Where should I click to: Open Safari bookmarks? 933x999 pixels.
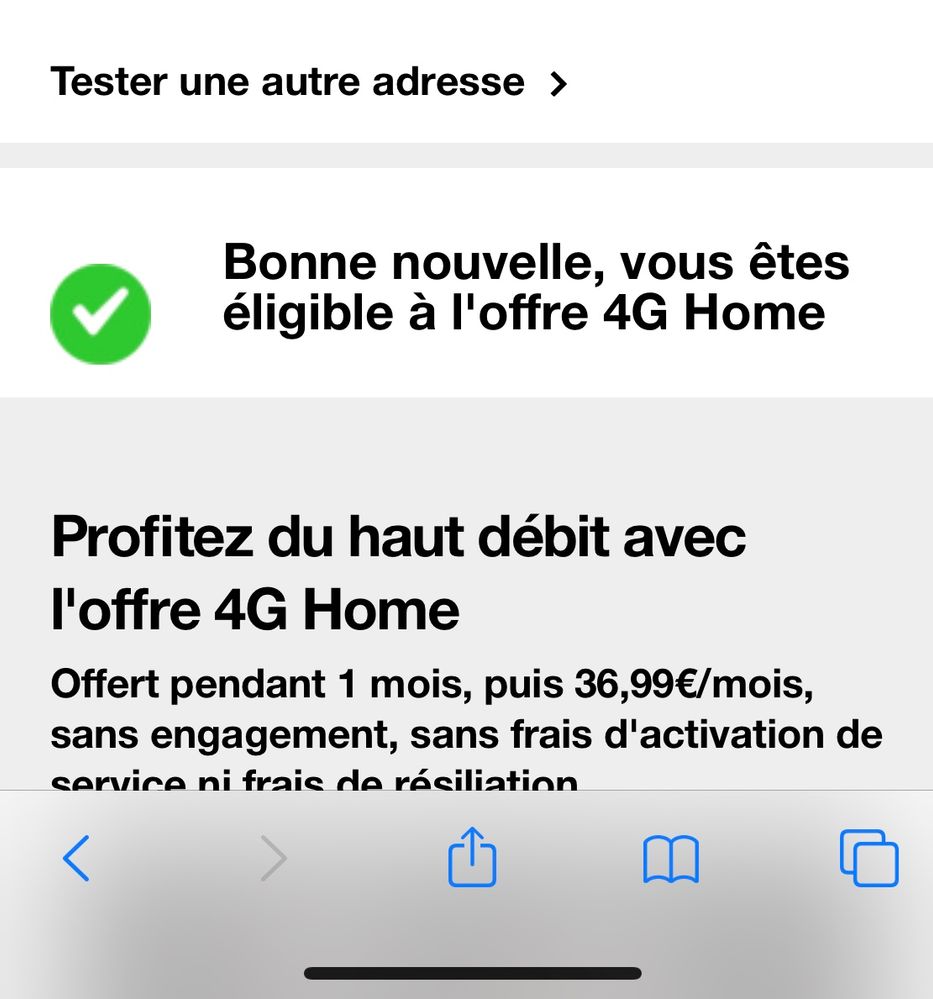670,859
